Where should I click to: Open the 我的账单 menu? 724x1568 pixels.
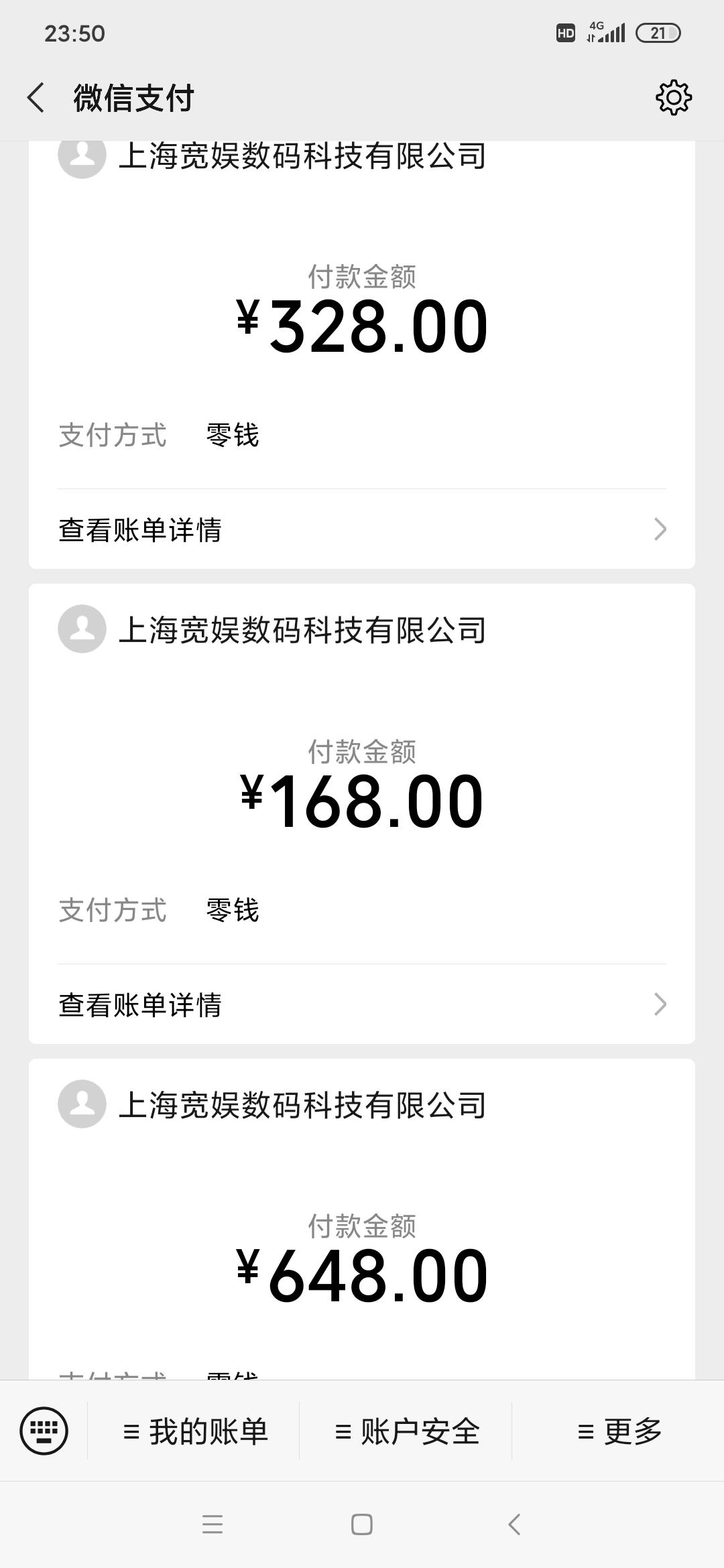(x=194, y=1431)
